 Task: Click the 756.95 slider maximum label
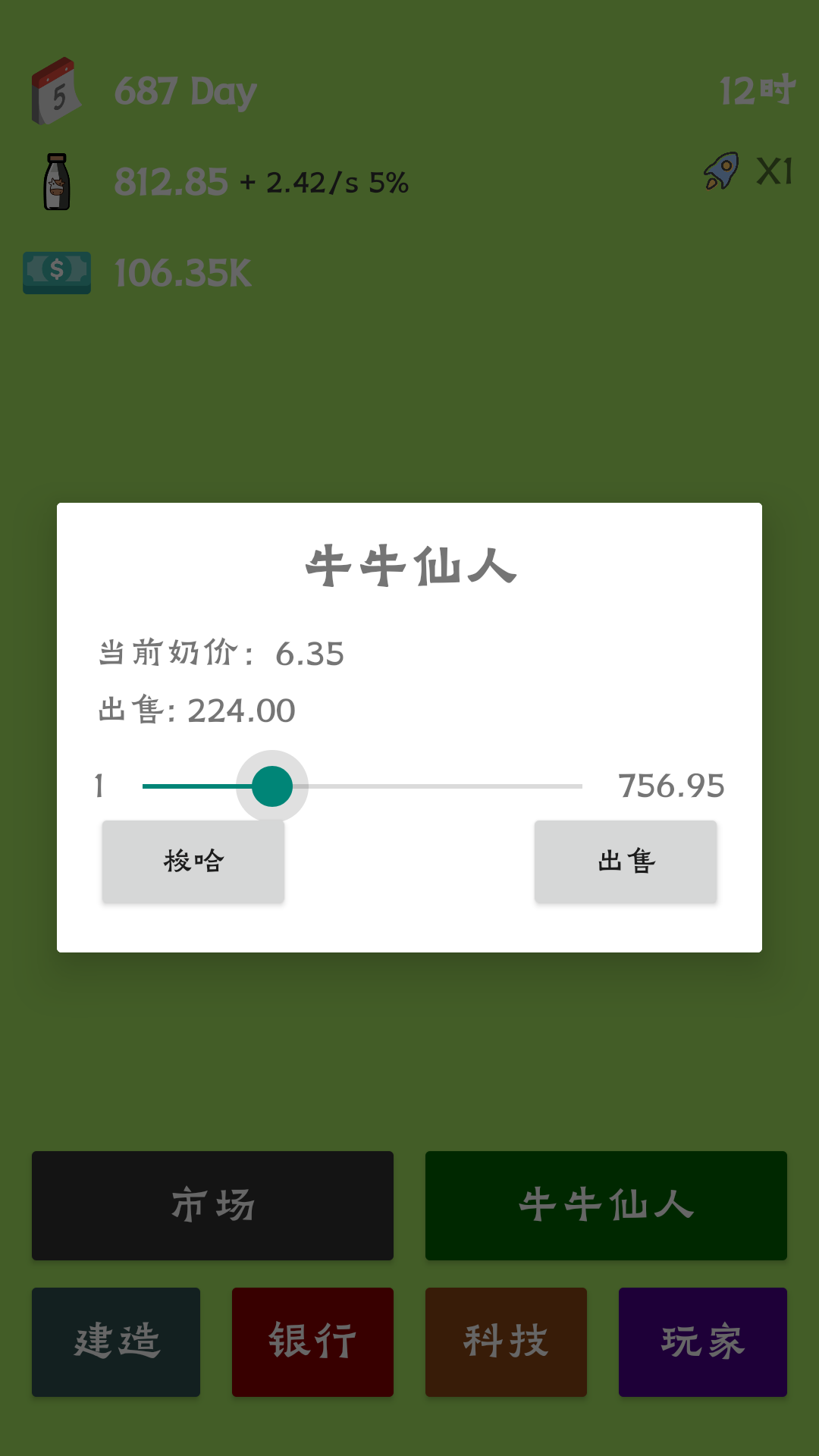pos(673,786)
